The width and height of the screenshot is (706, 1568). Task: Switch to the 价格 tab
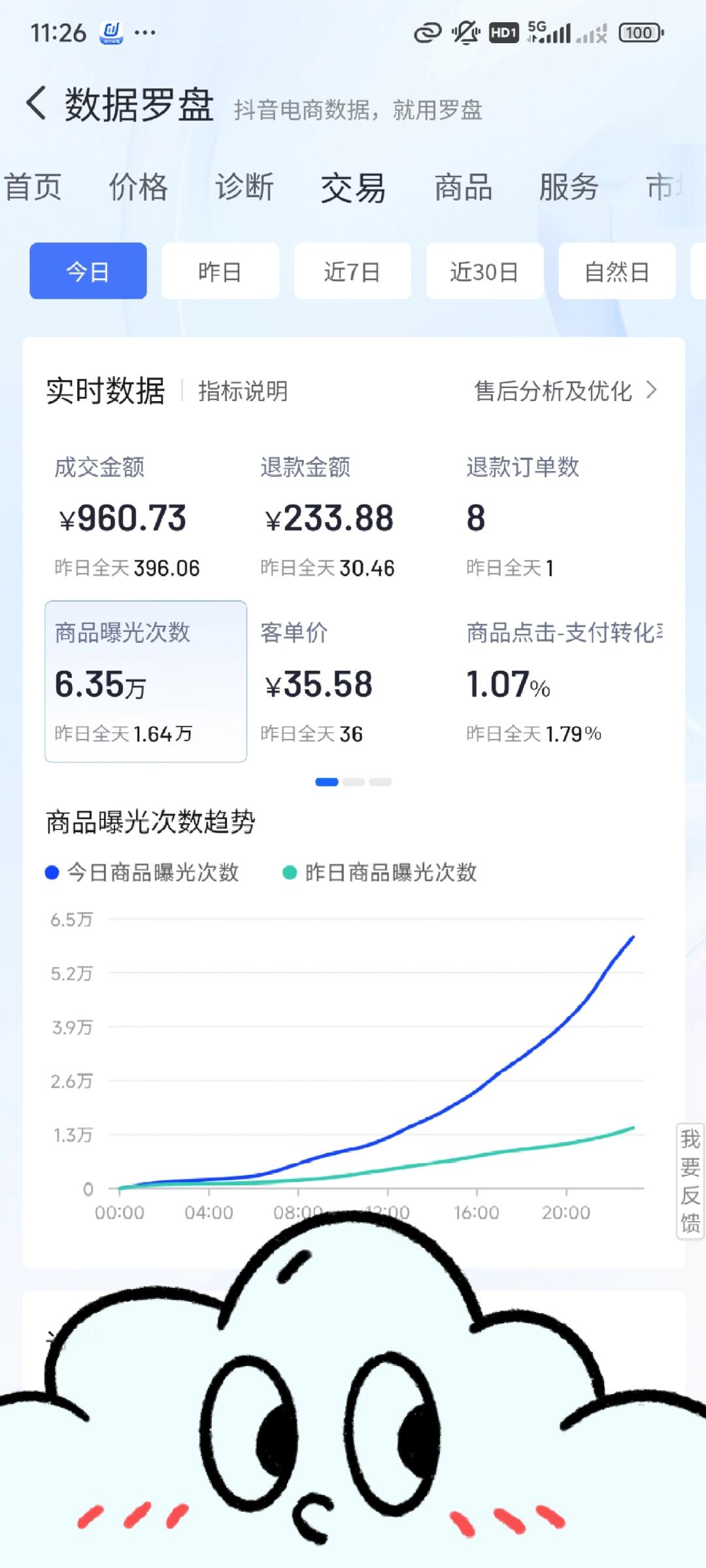click(x=138, y=188)
